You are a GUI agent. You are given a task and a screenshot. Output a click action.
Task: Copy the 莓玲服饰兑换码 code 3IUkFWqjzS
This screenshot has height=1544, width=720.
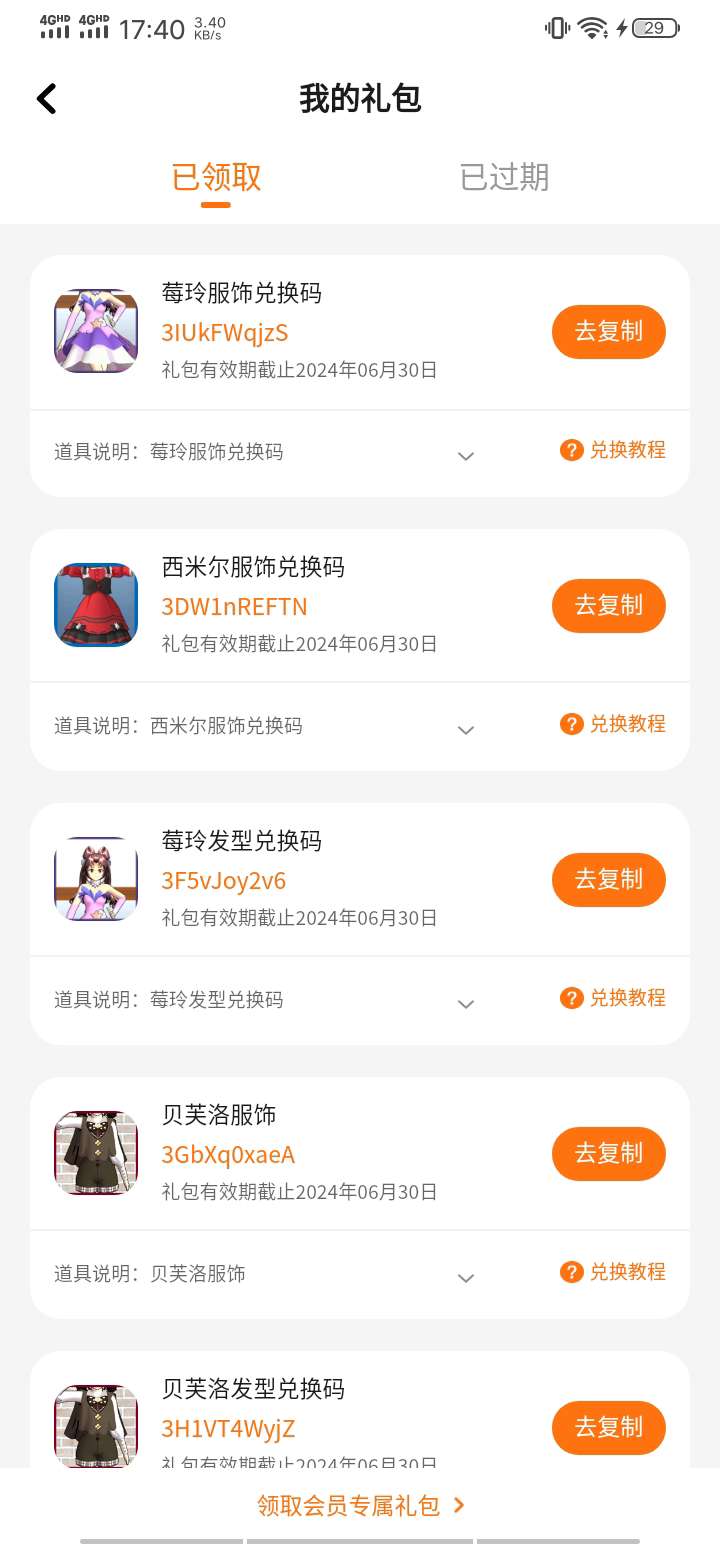pyautogui.click(x=608, y=332)
